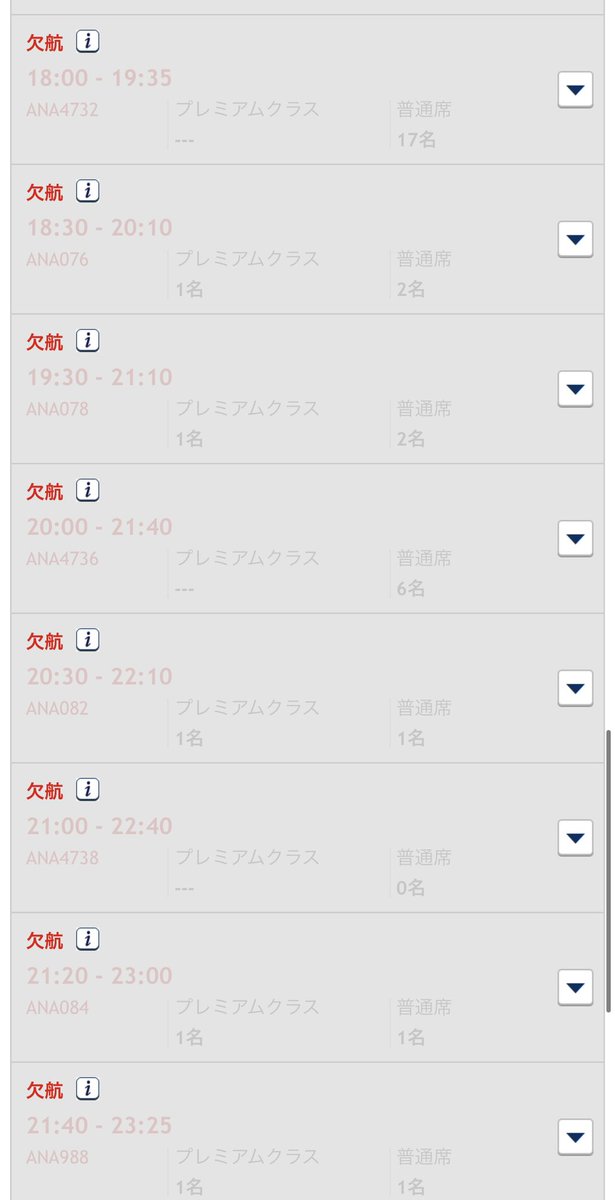The height and width of the screenshot is (1200, 615).
Task: Expand details for flight ANA078
Action: [x=575, y=390]
